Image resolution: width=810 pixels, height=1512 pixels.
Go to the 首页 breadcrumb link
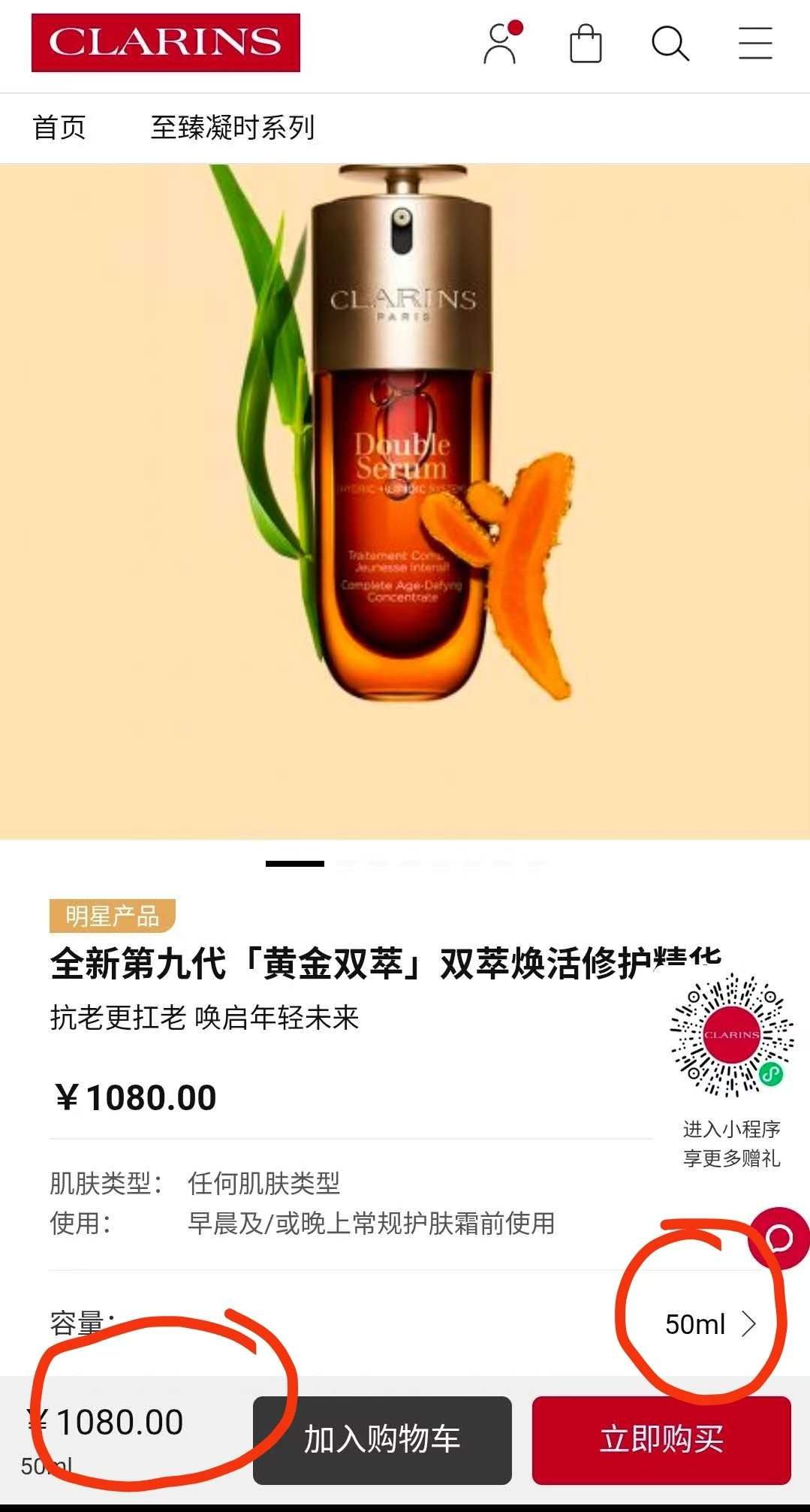pyautogui.click(x=59, y=128)
